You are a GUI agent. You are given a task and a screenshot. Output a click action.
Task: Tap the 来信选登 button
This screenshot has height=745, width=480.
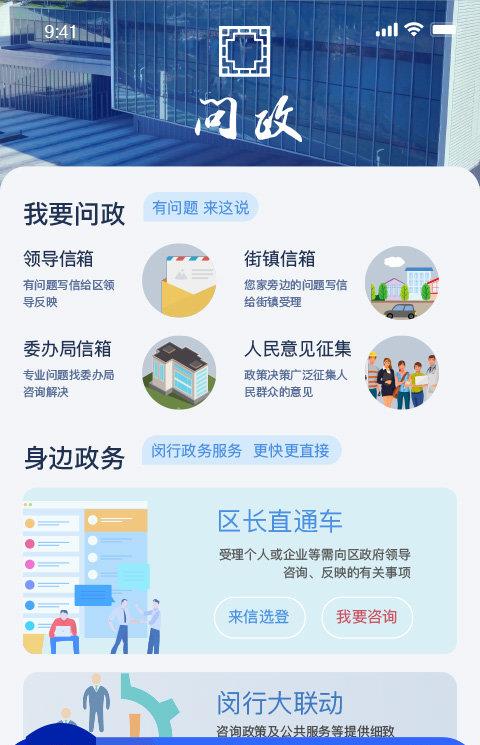[x=259, y=617]
